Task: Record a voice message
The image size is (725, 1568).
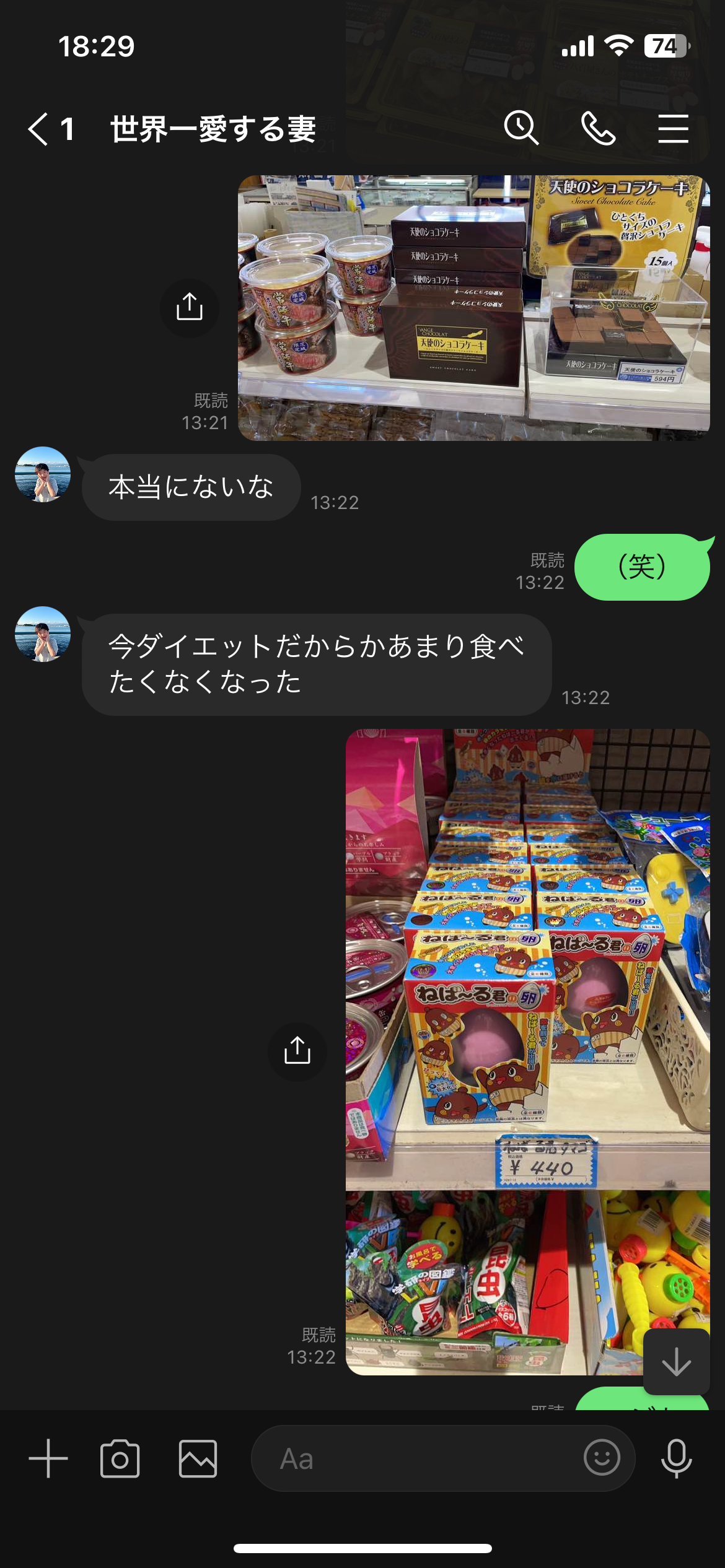Action: (676, 1458)
